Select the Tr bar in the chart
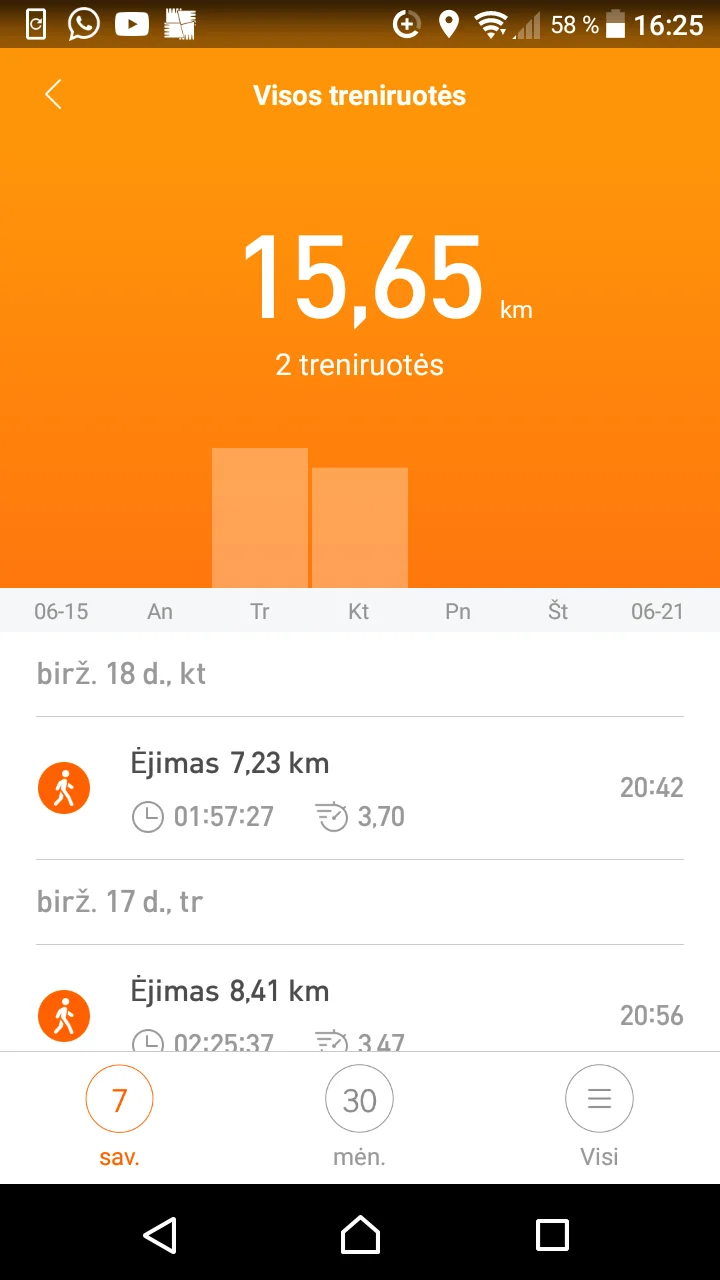 point(260,518)
